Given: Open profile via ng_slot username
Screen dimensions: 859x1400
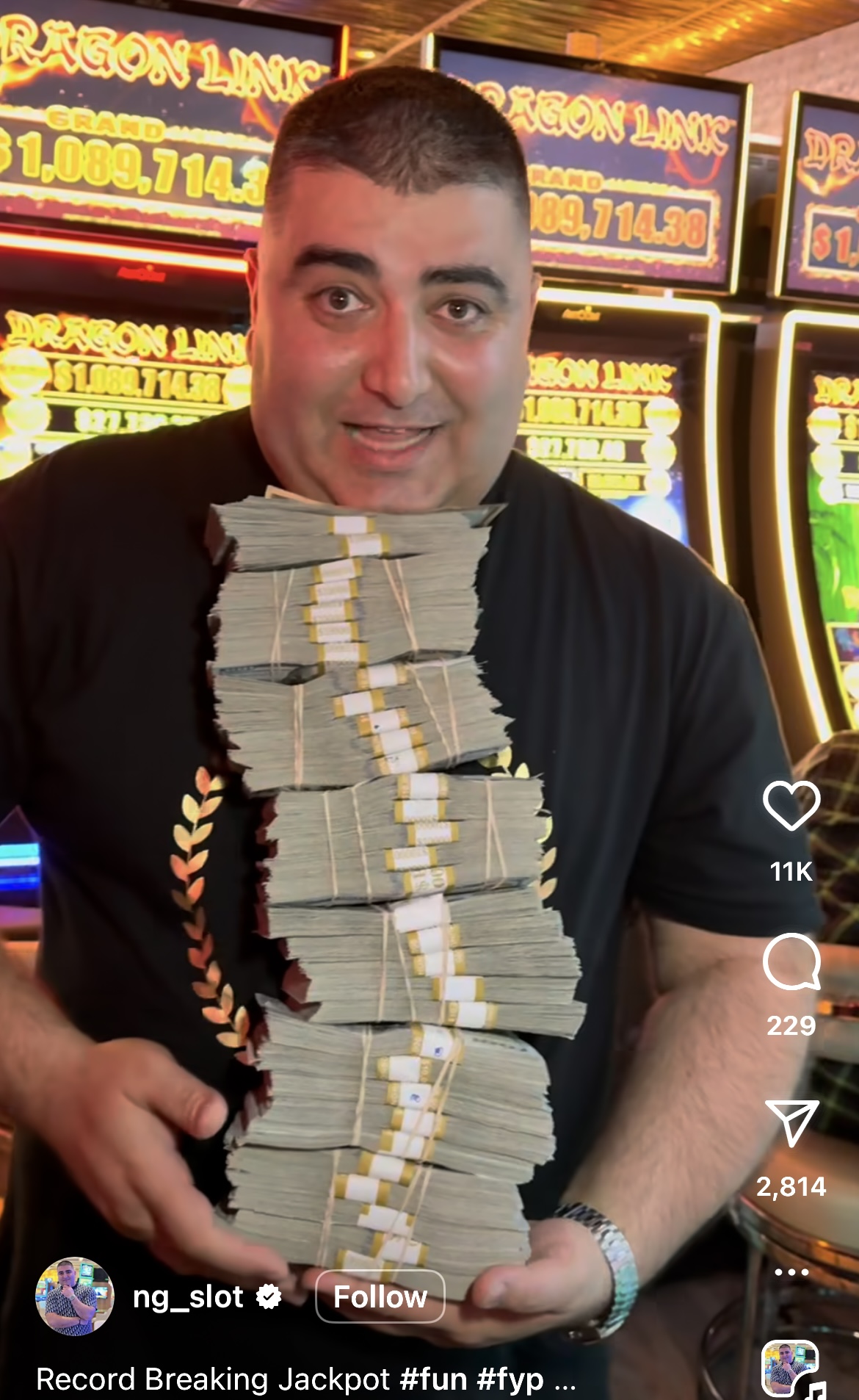Looking at the screenshot, I should 188,1296.
